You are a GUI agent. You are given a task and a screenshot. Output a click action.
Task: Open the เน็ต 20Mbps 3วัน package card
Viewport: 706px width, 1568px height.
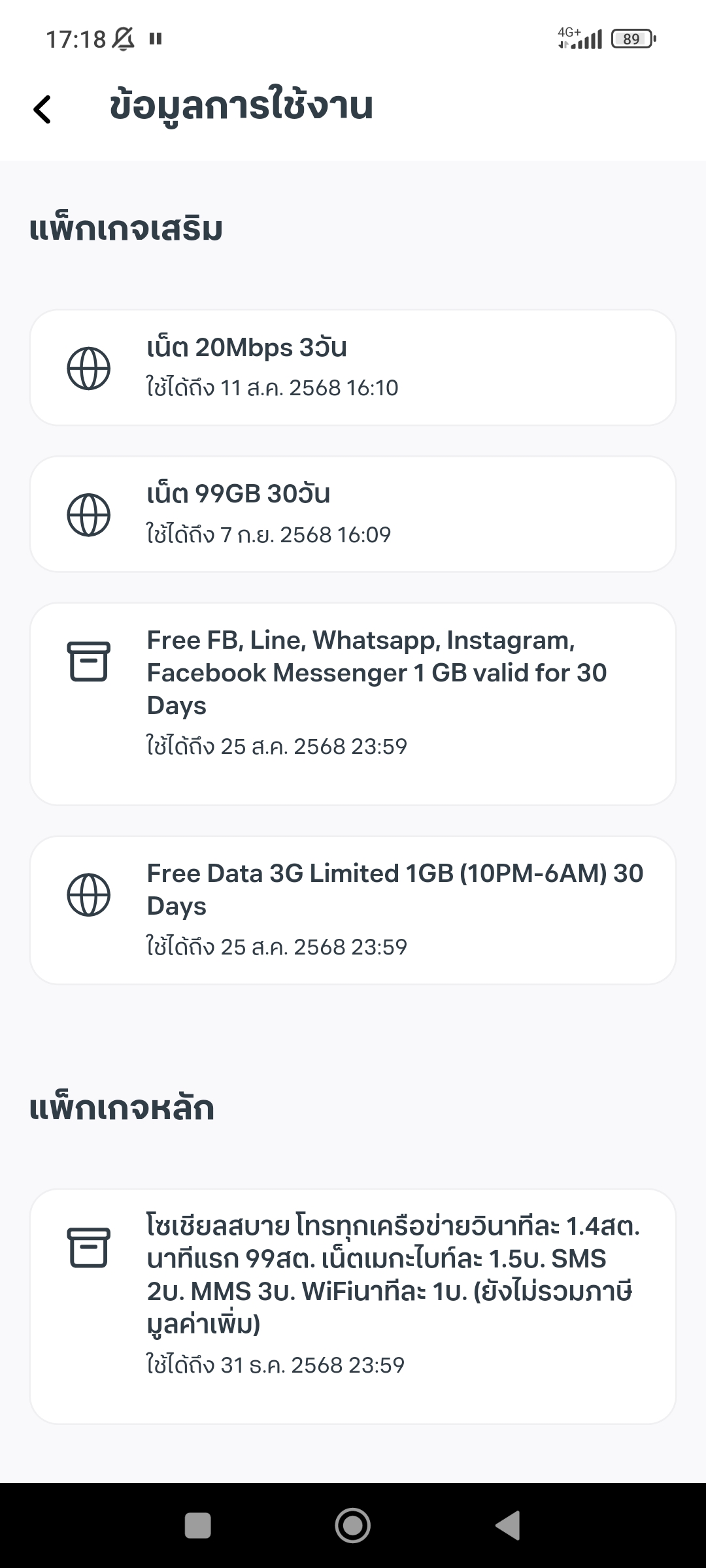353,368
